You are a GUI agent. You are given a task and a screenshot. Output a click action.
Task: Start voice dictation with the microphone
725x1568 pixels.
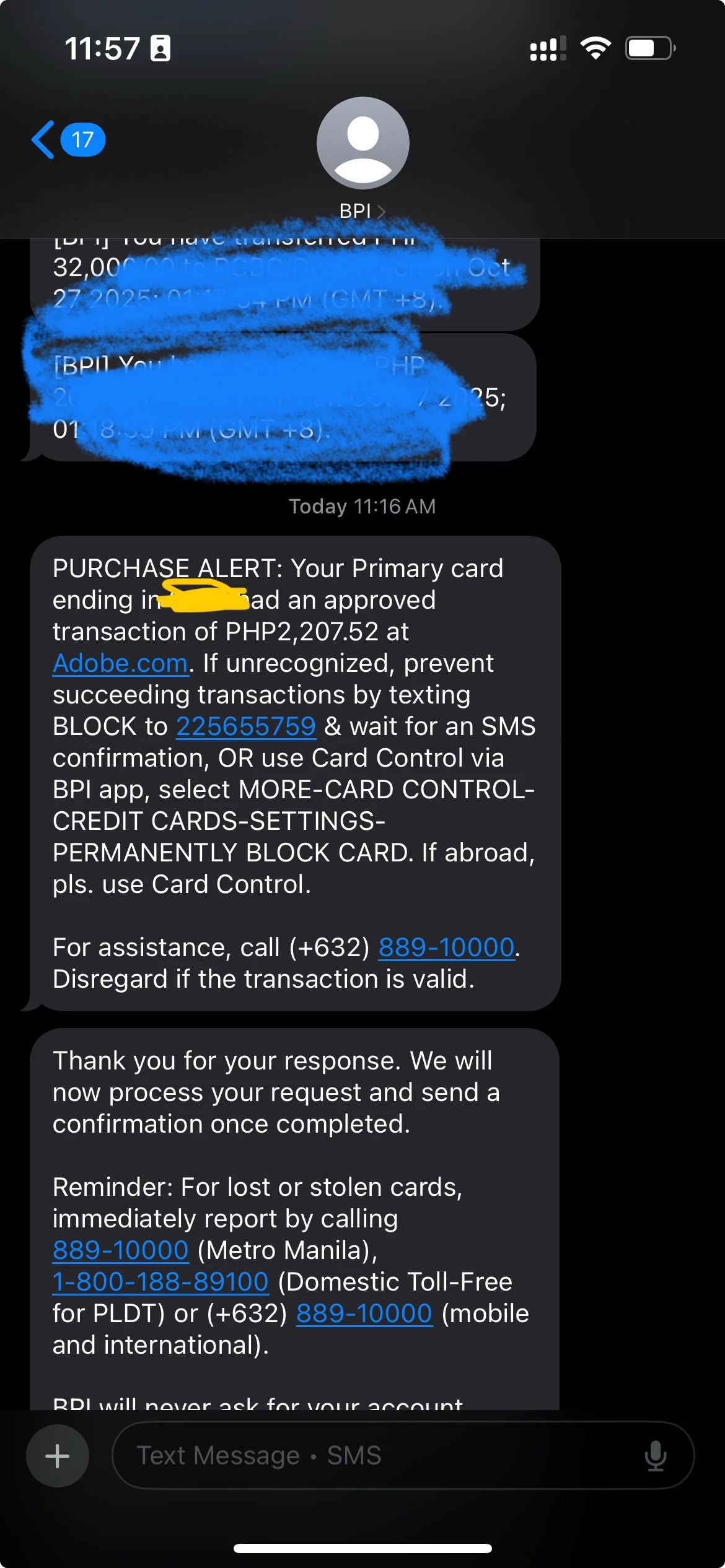click(x=655, y=1456)
